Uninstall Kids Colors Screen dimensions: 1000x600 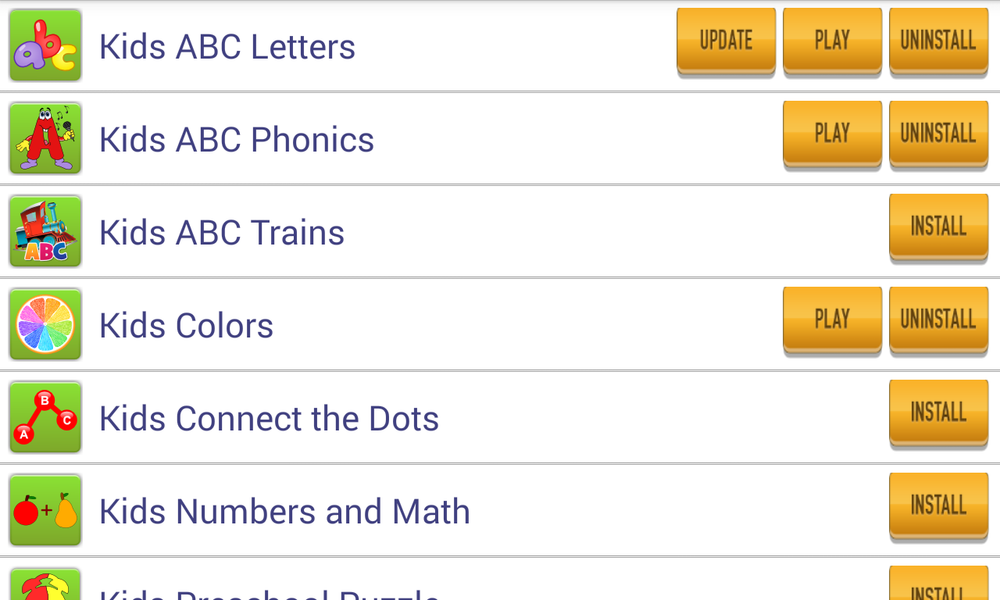938,320
